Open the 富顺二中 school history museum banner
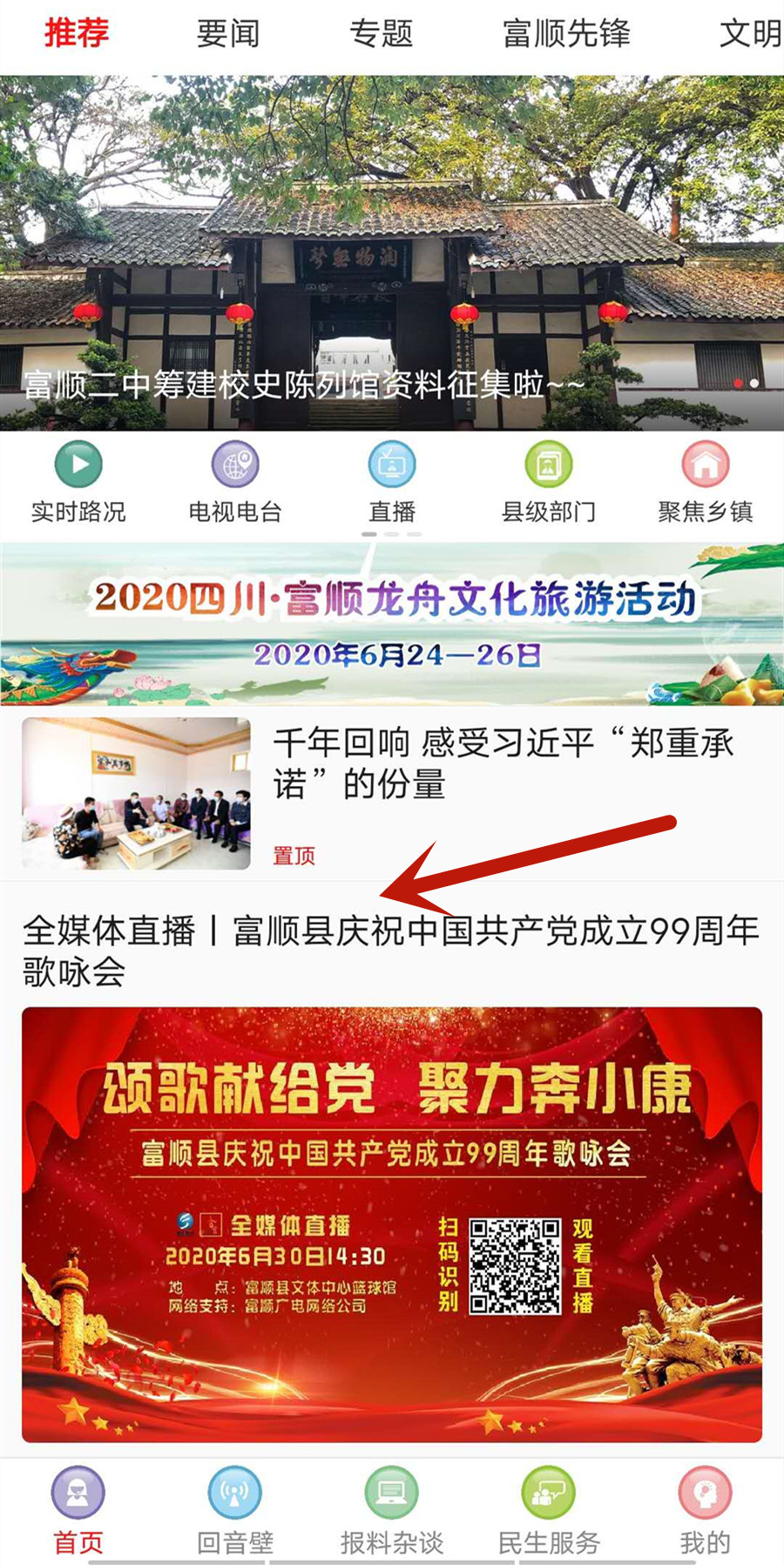Image resolution: width=784 pixels, height=1565 pixels. coord(392,253)
